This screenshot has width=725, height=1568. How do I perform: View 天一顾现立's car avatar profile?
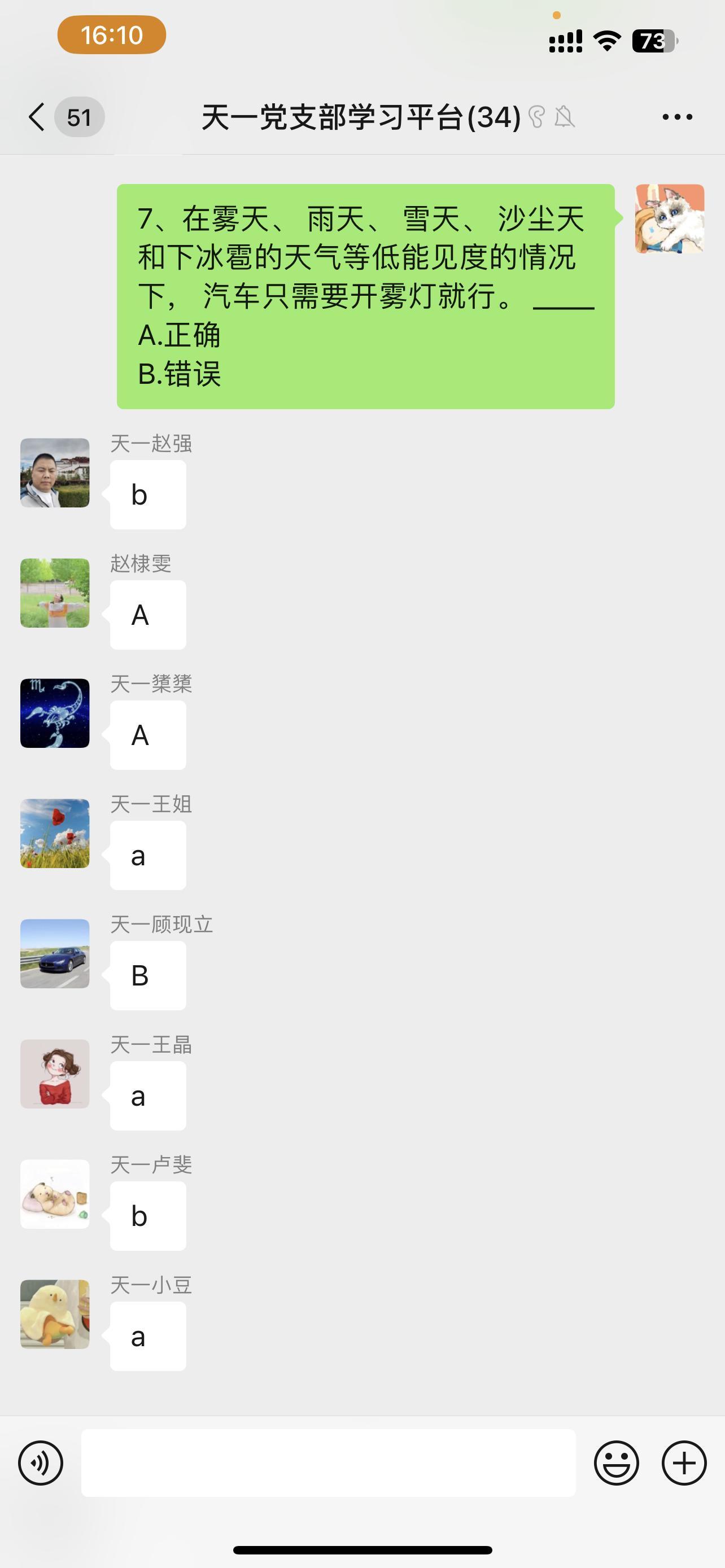click(x=55, y=954)
